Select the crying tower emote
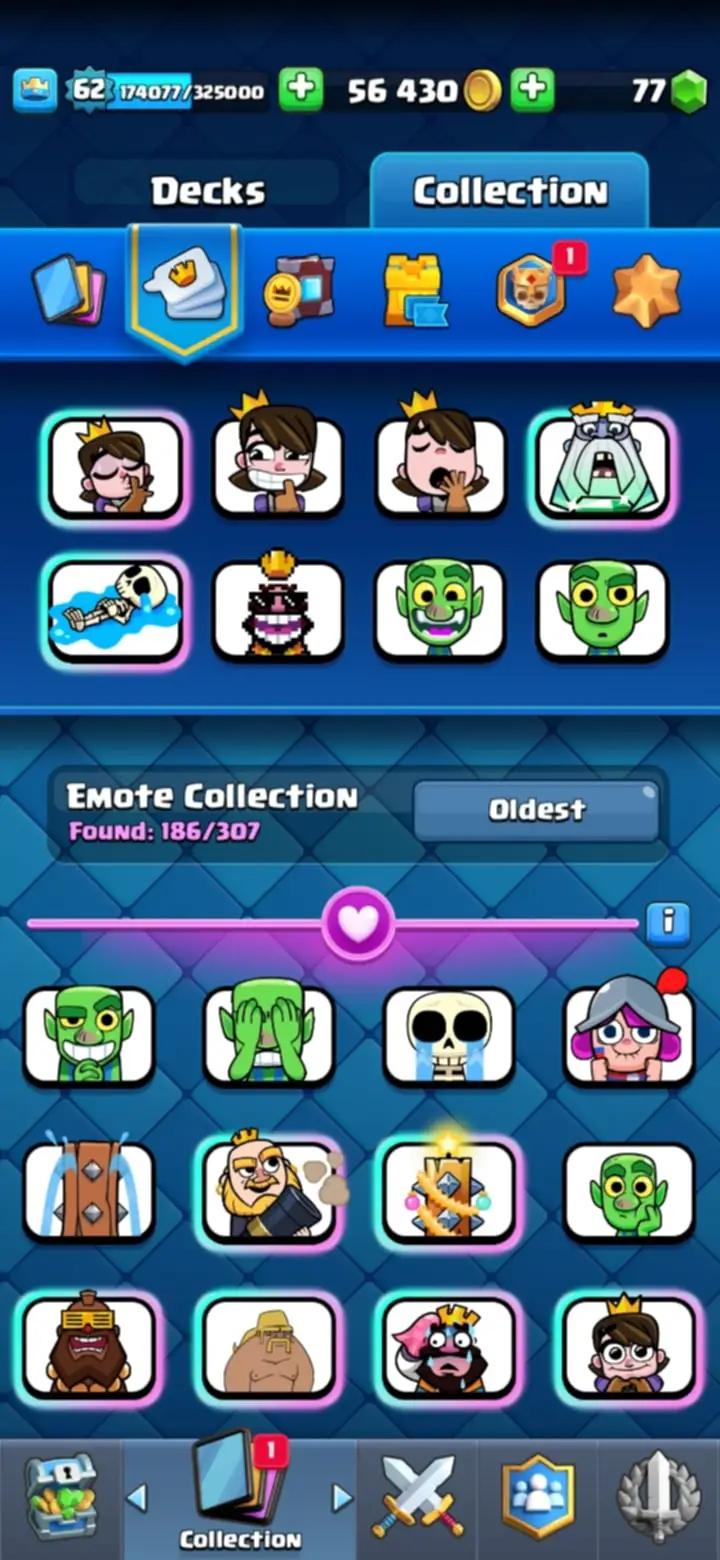This screenshot has height=1560, width=720. (x=89, y=1192)
